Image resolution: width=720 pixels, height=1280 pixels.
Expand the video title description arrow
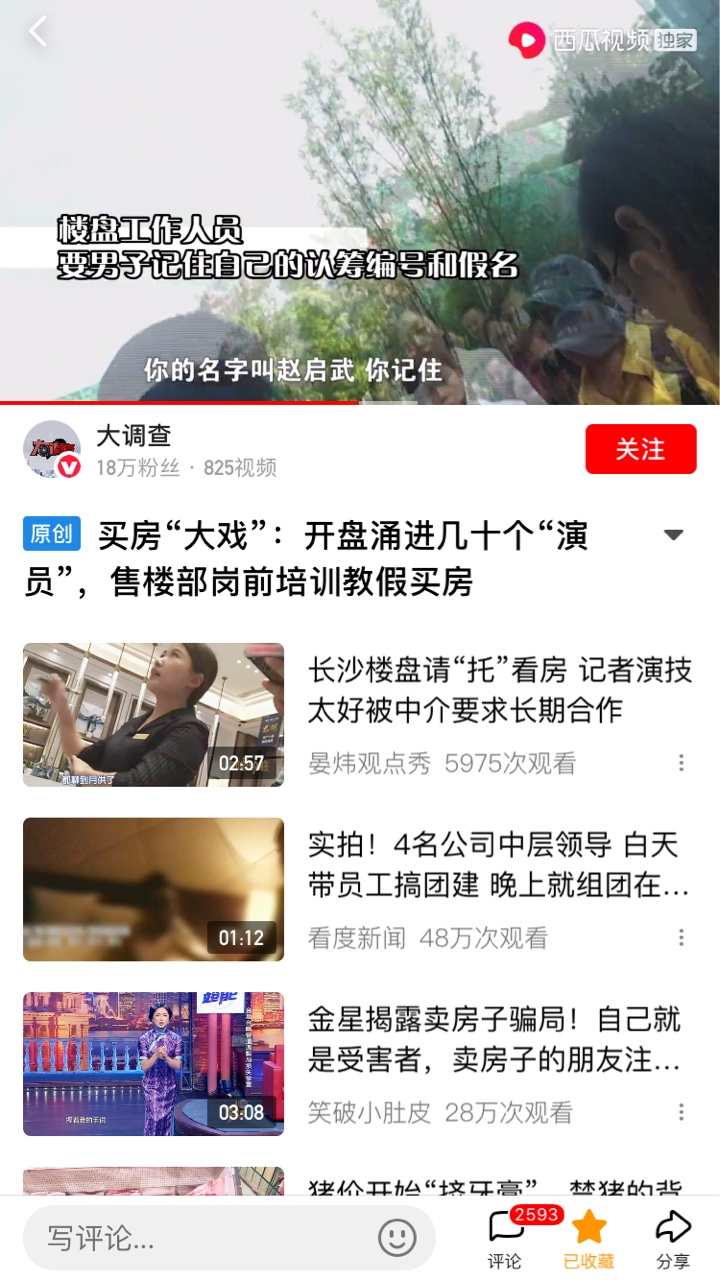pos(673,535)
